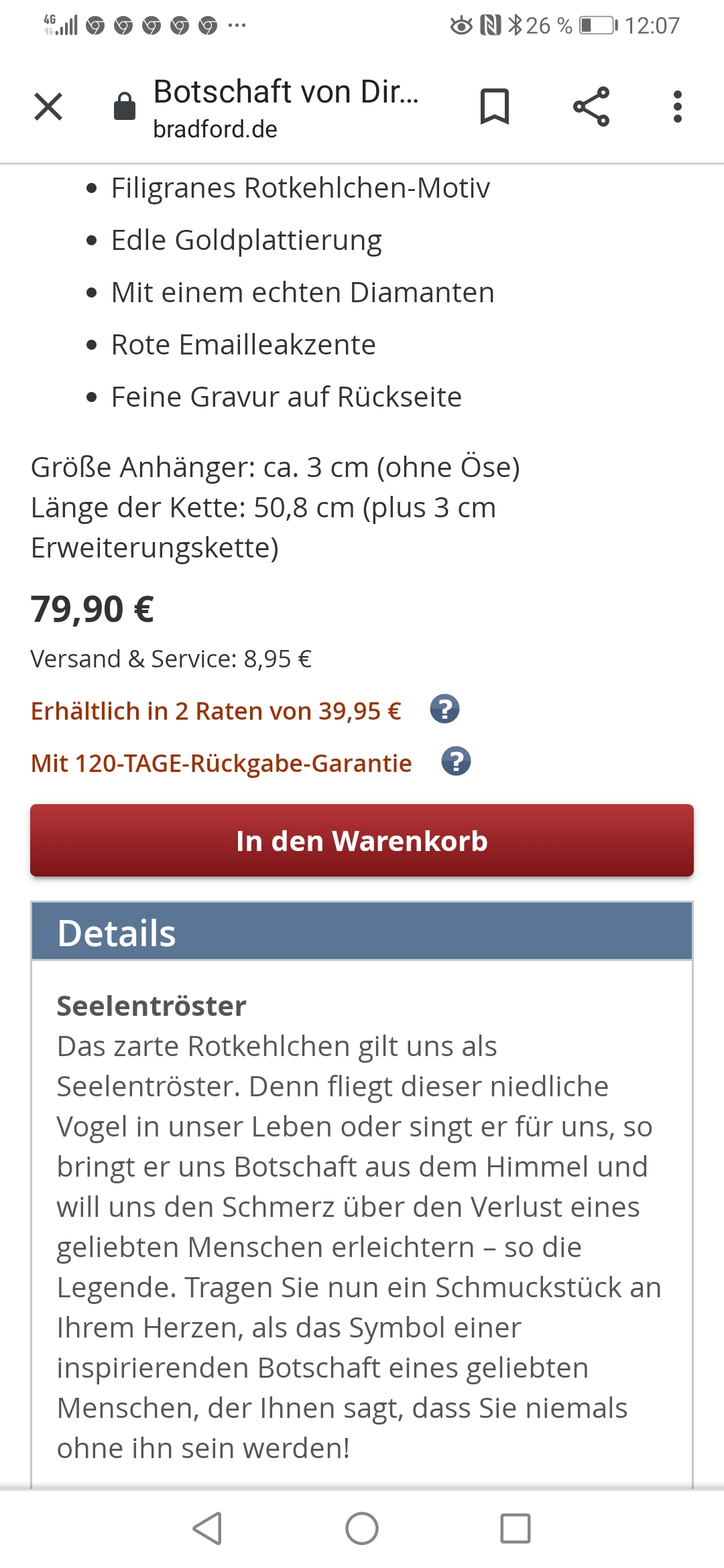The width and height of the screenshot is (724, 1568).
Task: Open help icon next to 120-TAGE-Rückgabe-Garantie
Action: [456, 762]
